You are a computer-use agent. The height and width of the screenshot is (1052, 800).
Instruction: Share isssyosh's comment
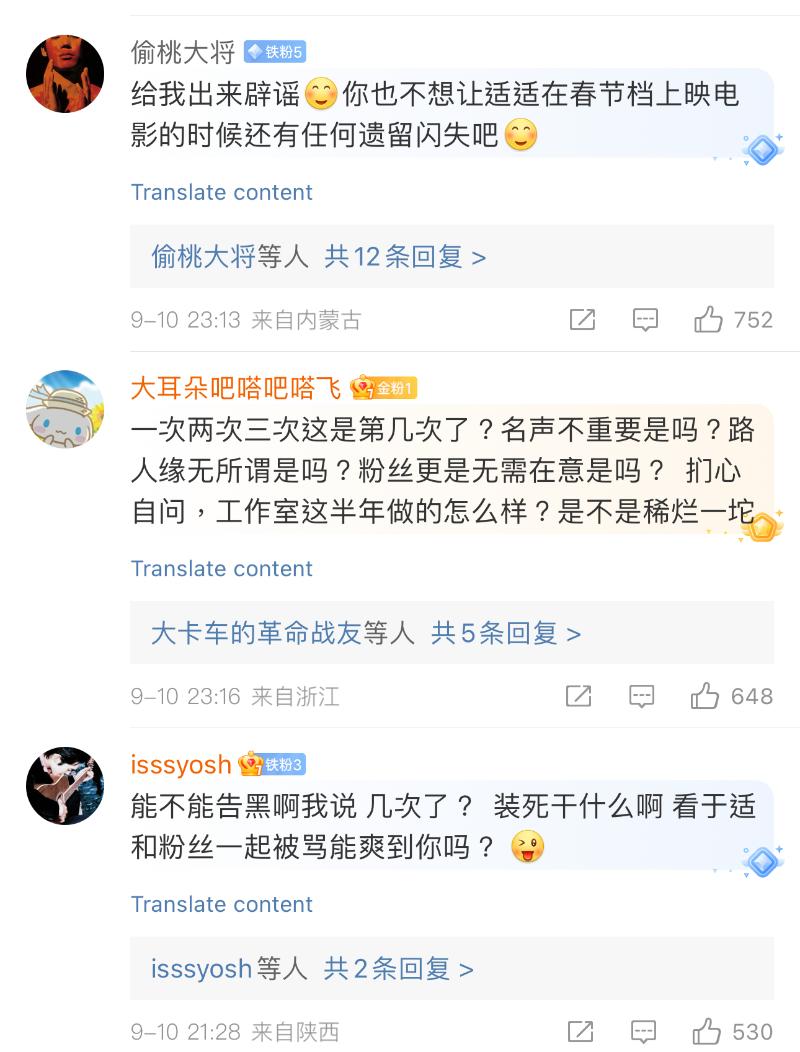[580, 1031]
